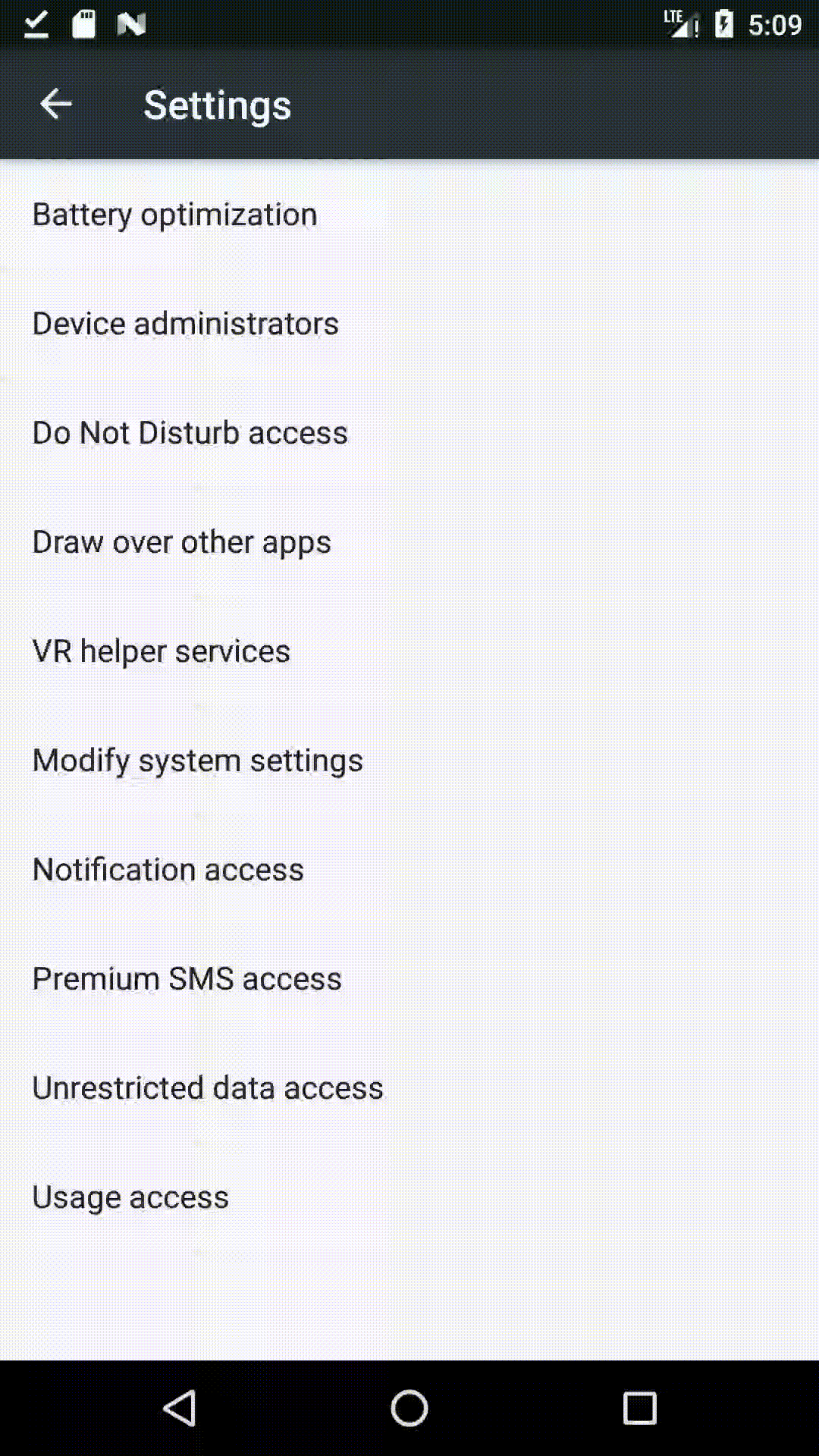819x1456 pixels.
Task: Open the recent apps view
Action: pos(639,1408)
